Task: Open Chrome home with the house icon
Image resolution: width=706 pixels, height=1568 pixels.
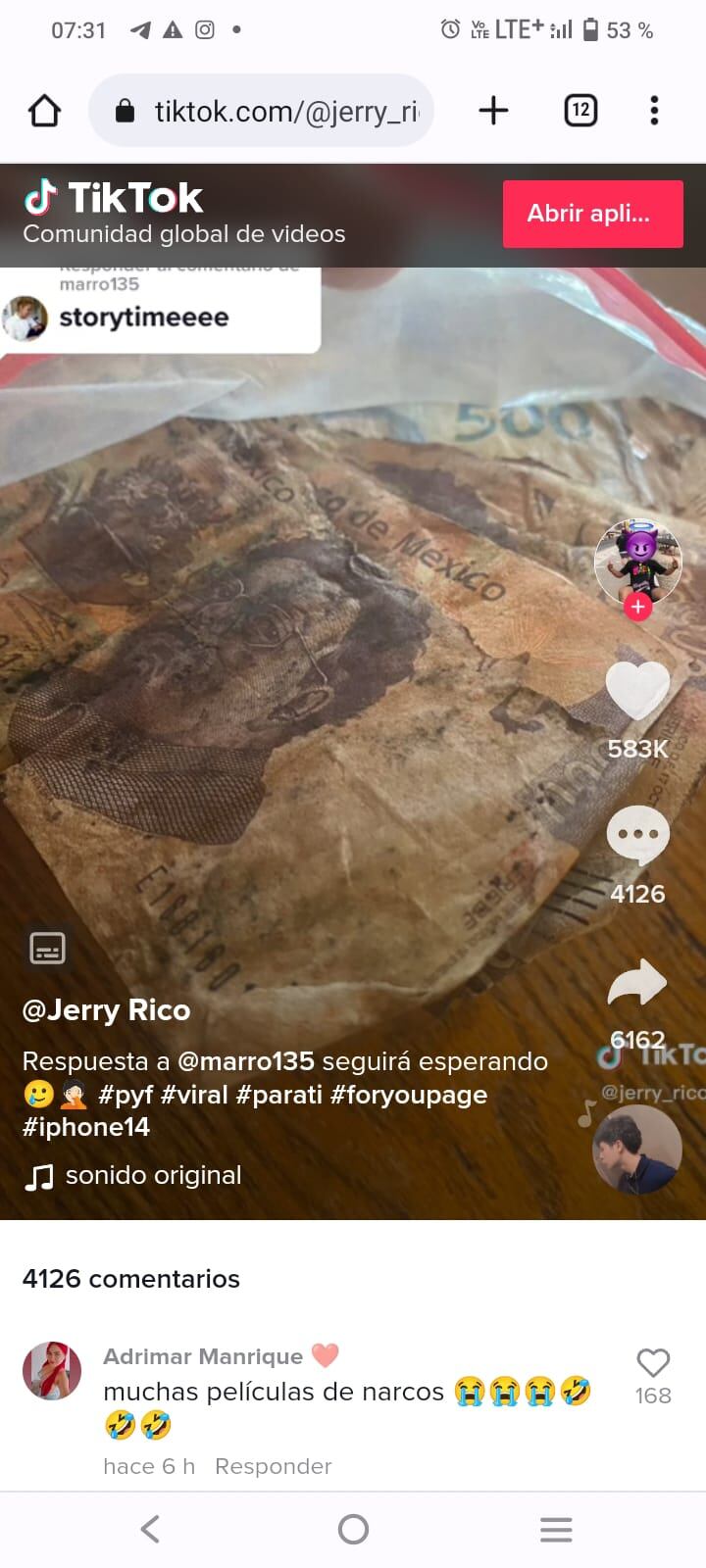Action: click(43, 110)
